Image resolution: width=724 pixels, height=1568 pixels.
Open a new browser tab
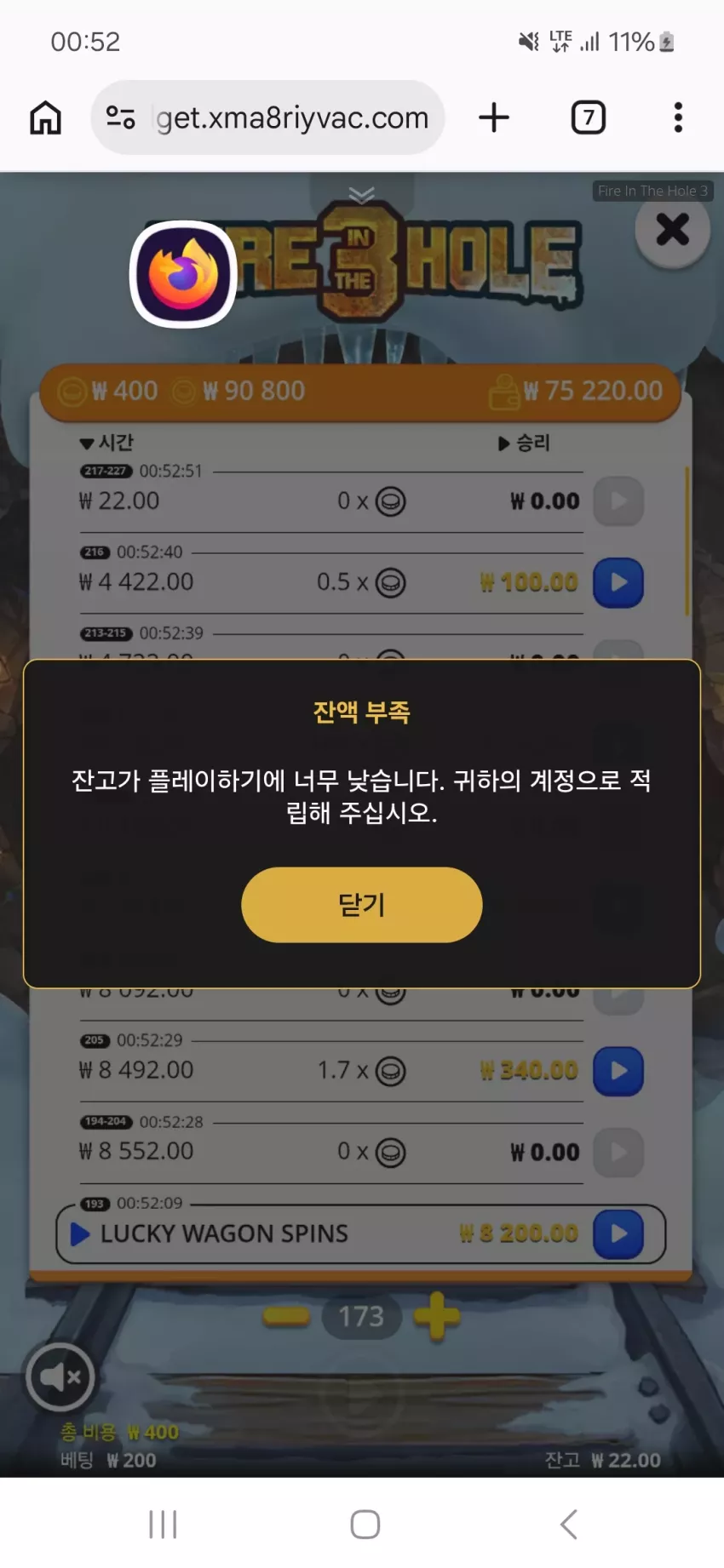(494, 117)
